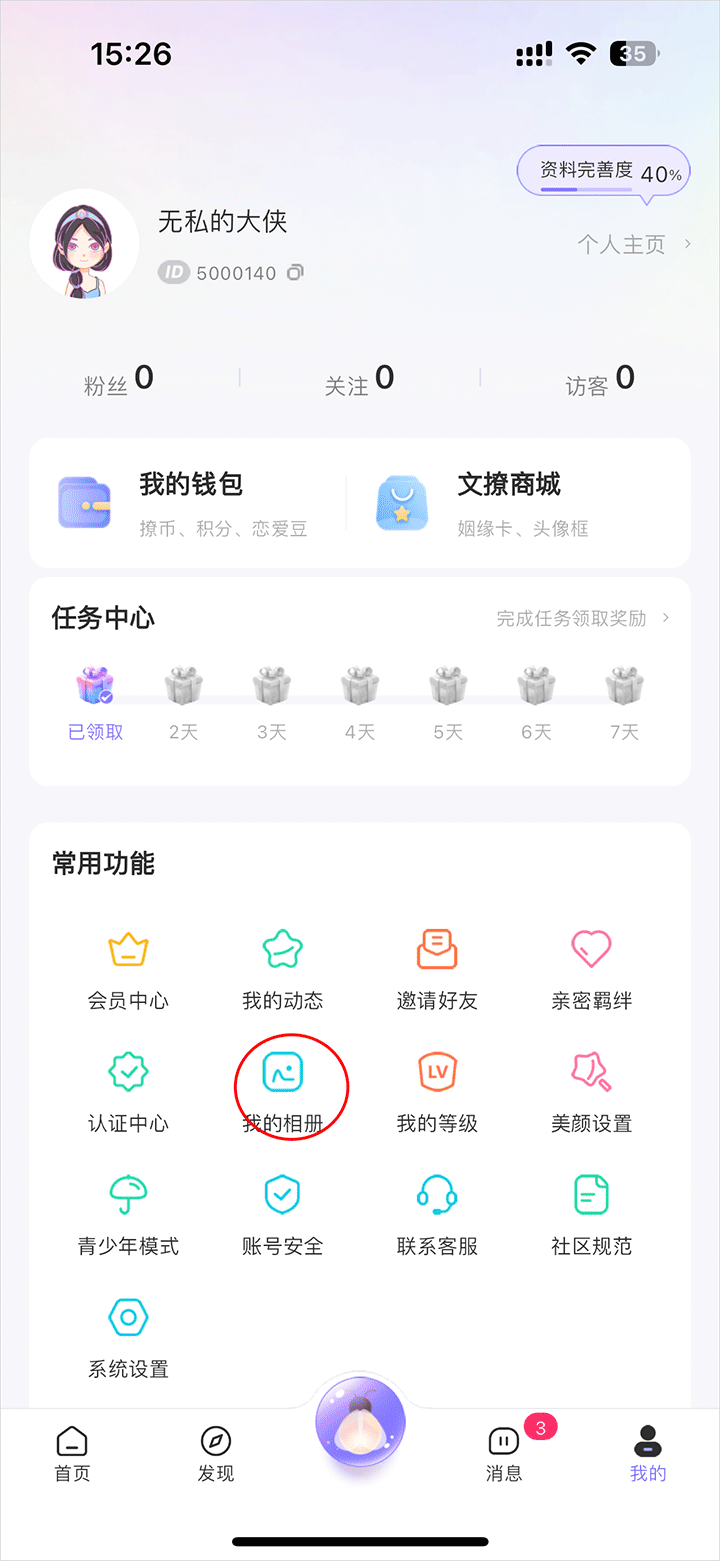Select 邀请好友 to invite friends
The height and width of the screenshot is (1561, 720).
(x=437, y=967)
